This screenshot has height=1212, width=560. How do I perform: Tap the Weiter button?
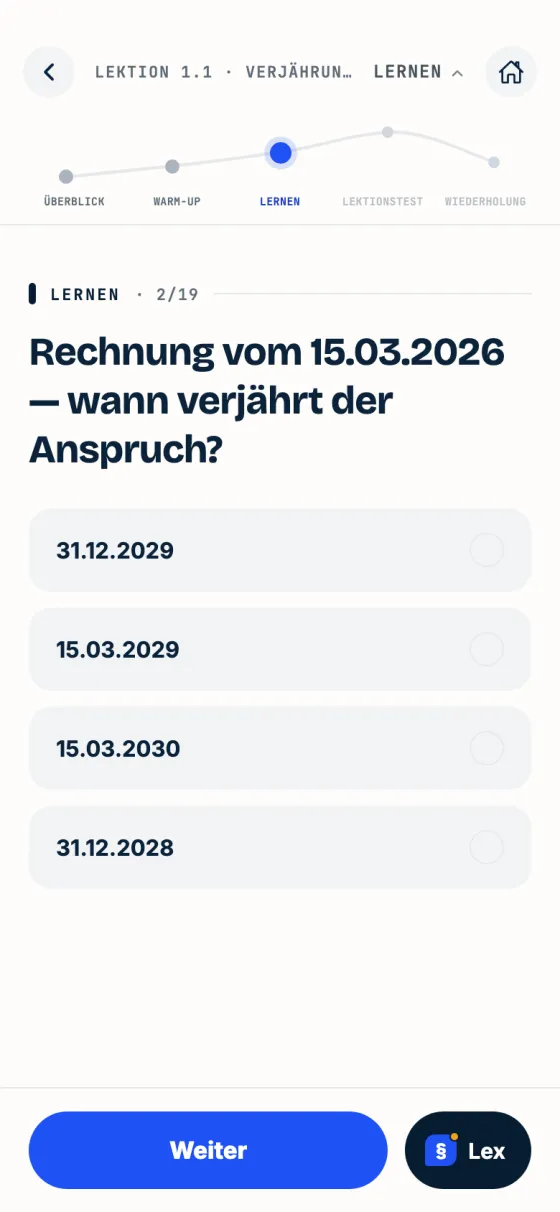[208, 1150]
